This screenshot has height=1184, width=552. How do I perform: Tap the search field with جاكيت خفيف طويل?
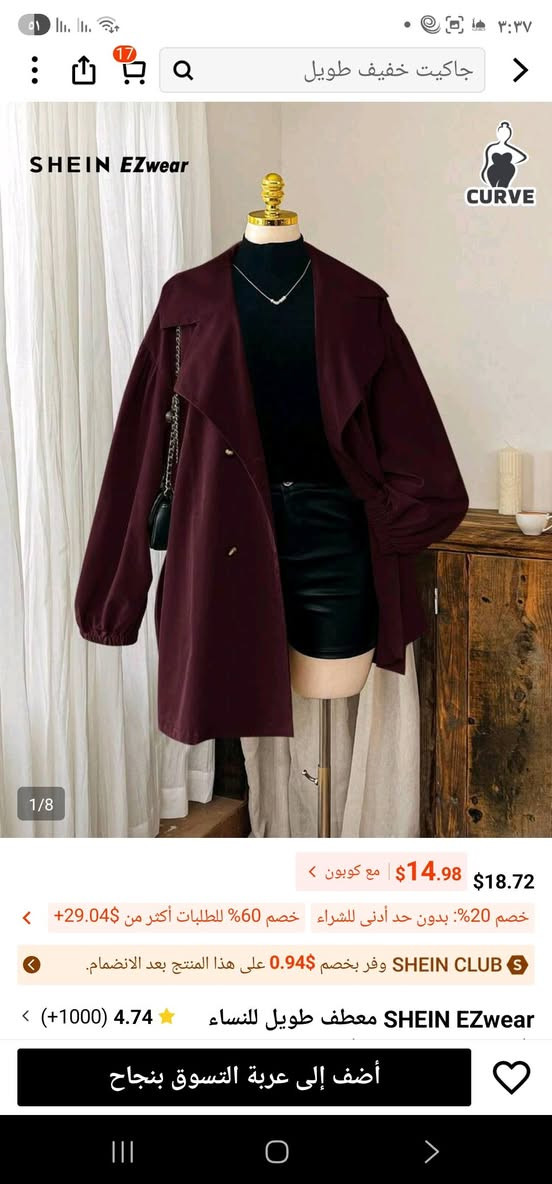point(322,70)
